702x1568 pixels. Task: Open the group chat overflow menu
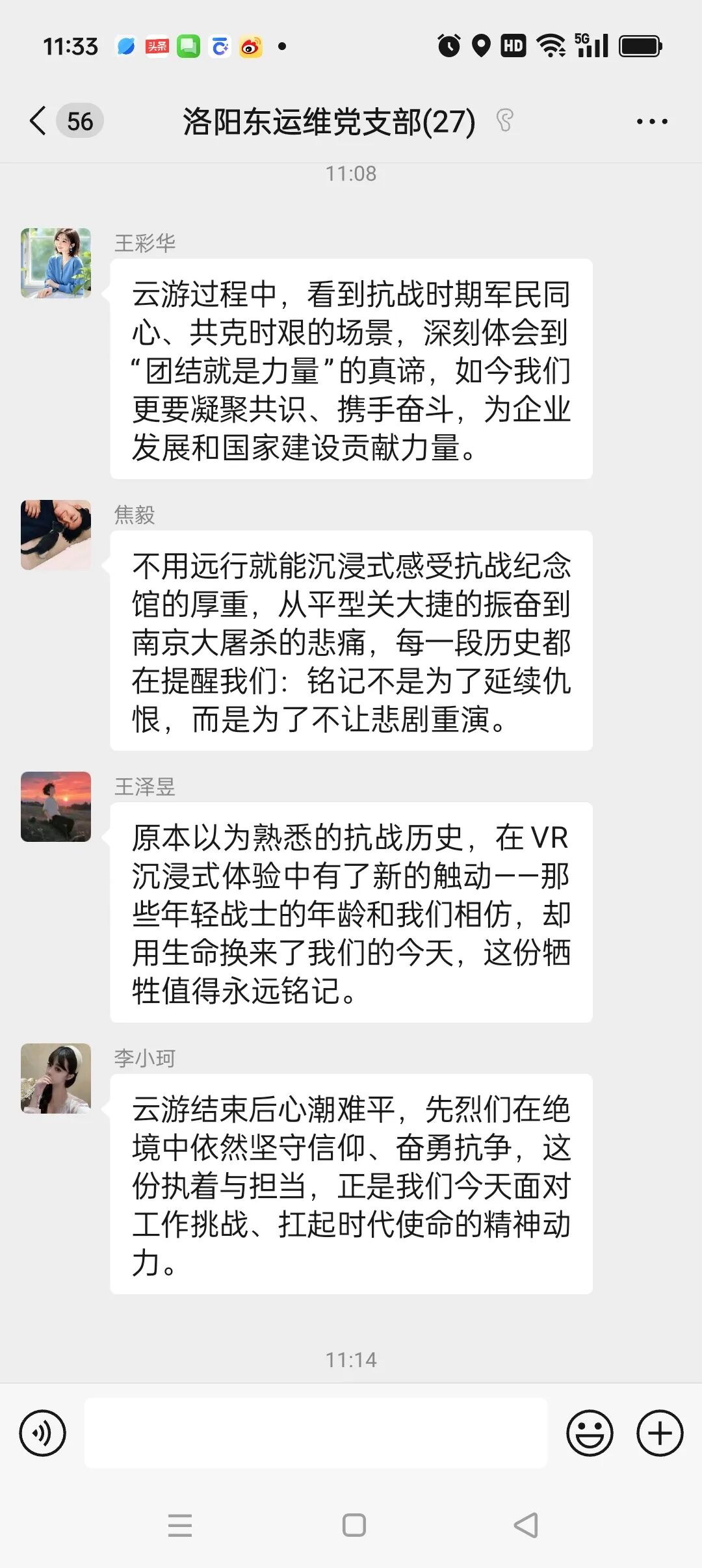pyautogui.click(x=651, y=122)
